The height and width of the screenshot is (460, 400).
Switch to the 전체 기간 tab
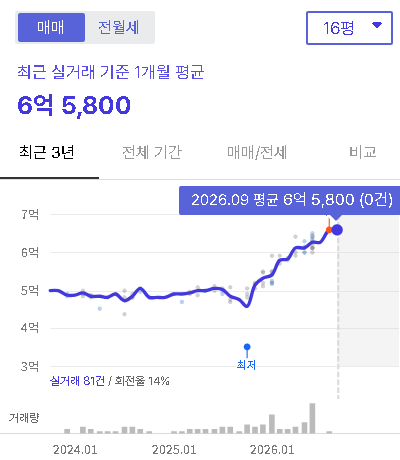(x=152, y=152)
